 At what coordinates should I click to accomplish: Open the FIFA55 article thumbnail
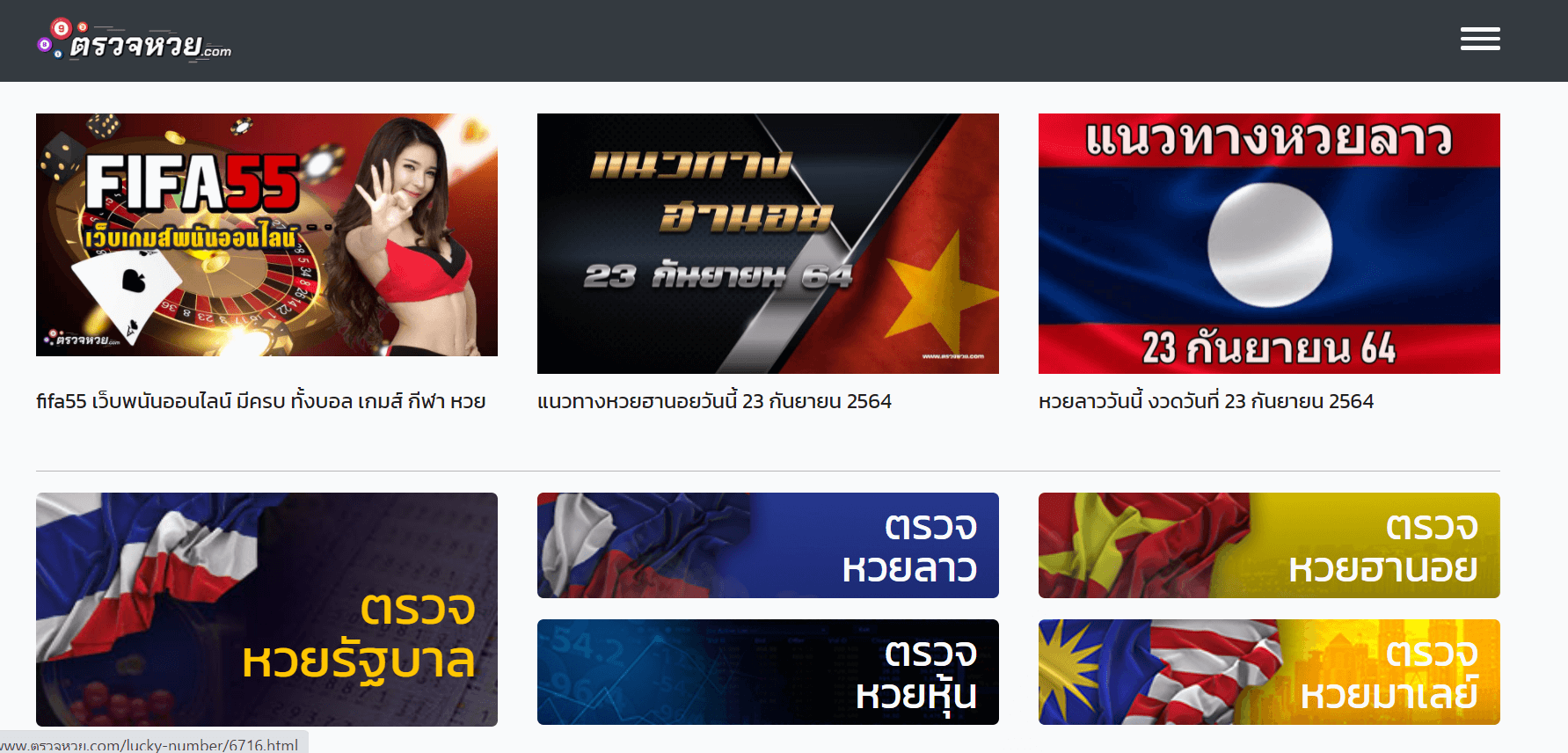pos(266,235)
